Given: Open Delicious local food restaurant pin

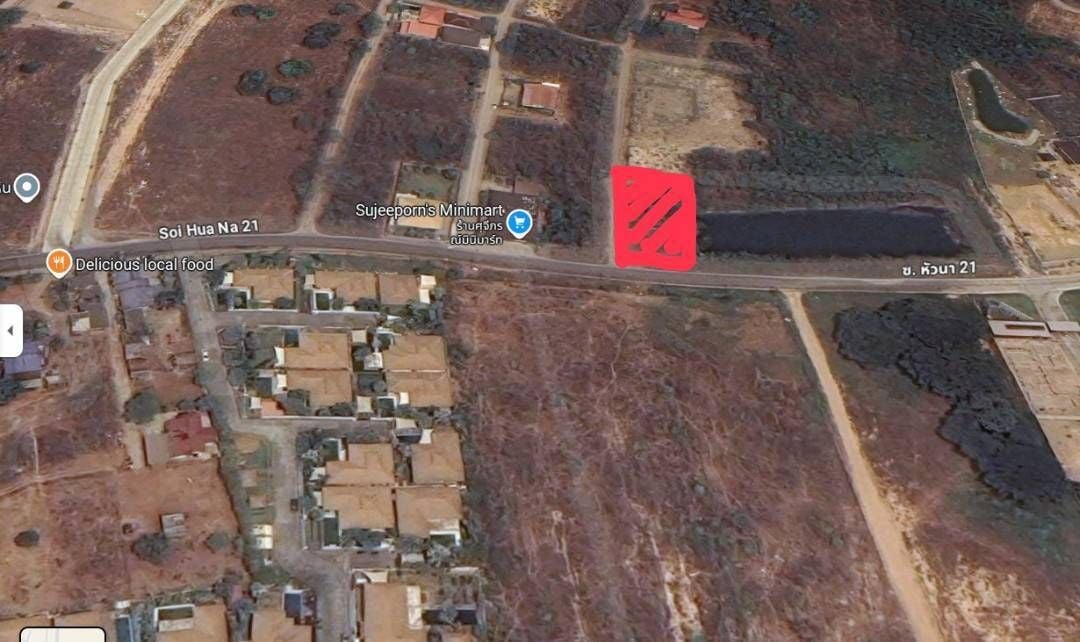Looking at the screenshot, I should click(x=59, y=263).
